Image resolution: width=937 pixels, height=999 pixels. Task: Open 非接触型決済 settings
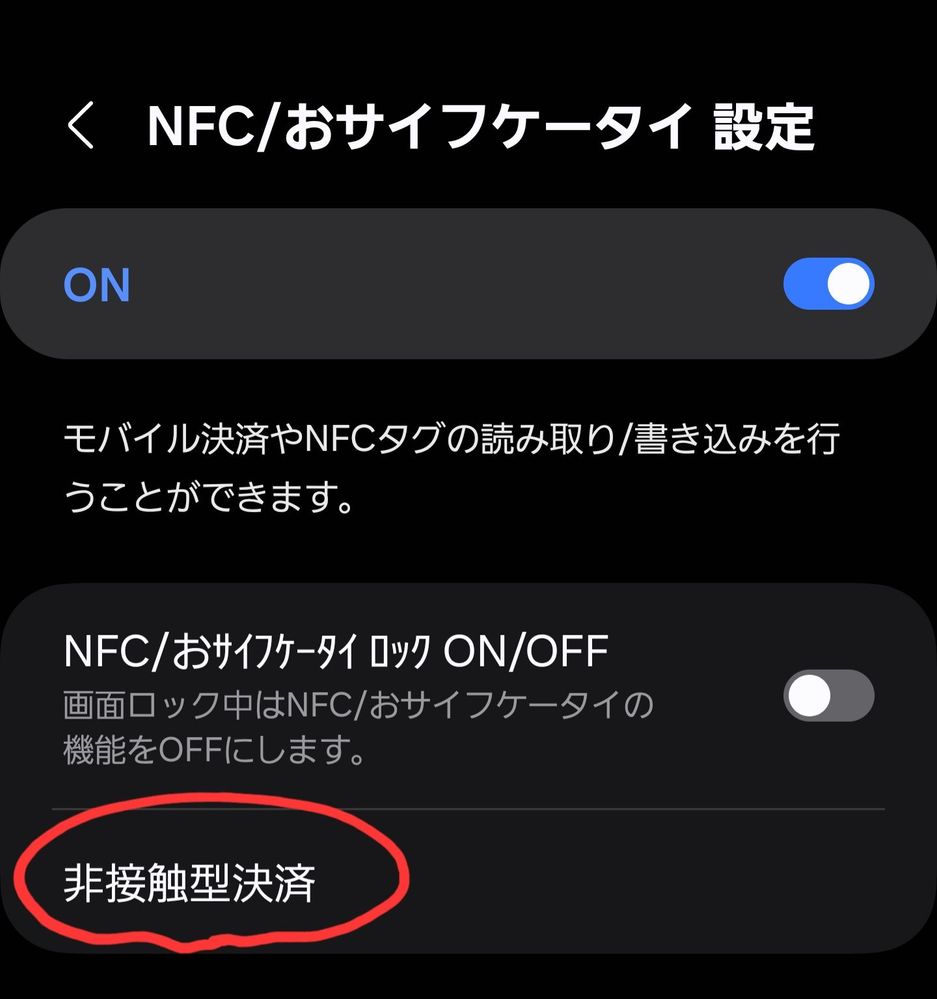coord(190,884)
